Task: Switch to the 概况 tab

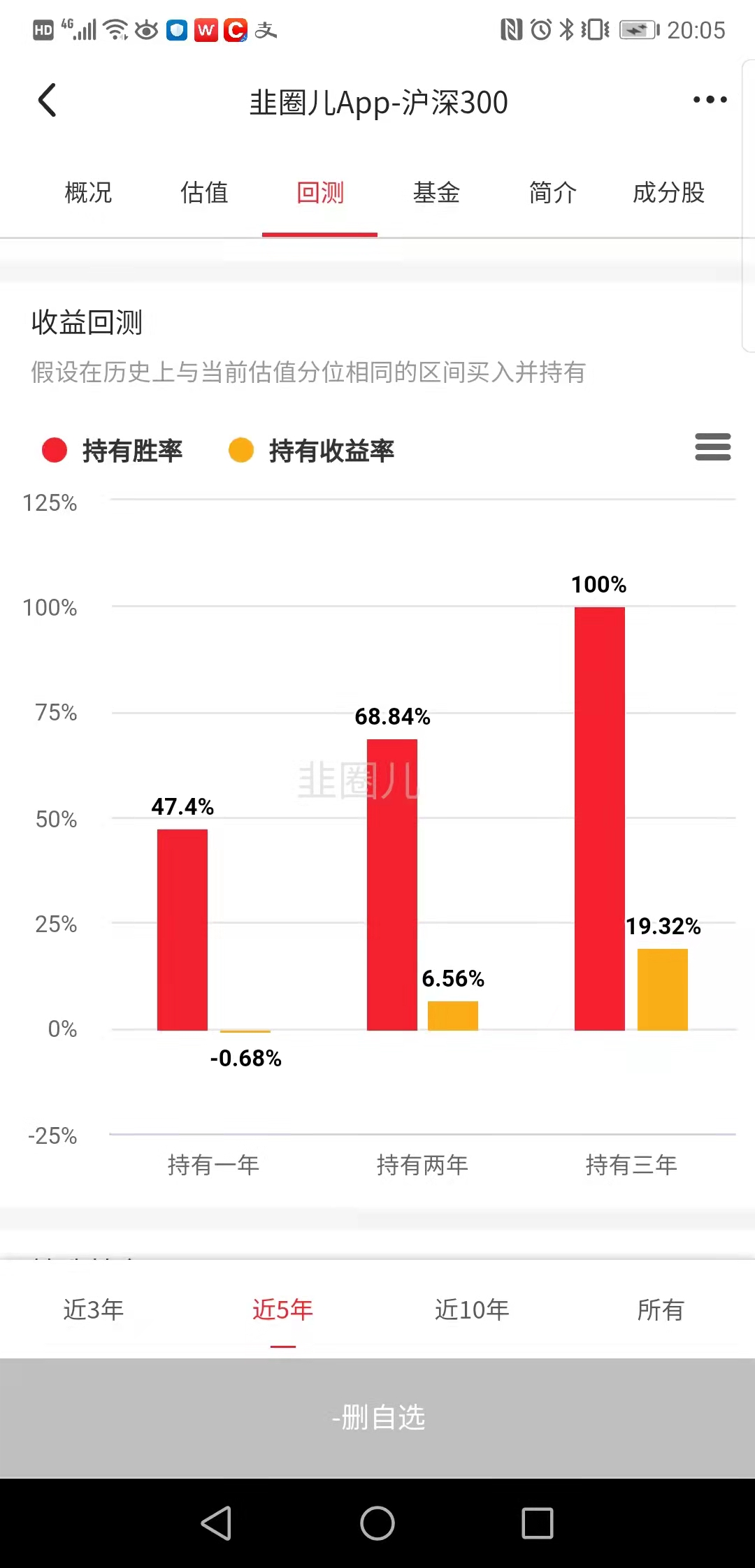Action: tap(88, 192)
